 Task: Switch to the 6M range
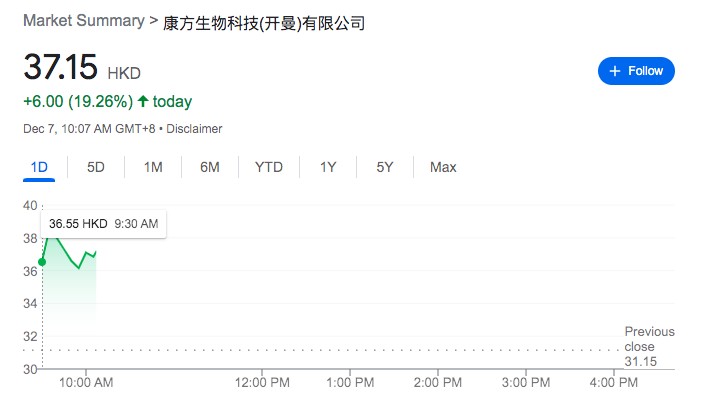click(x=209, y=167)
